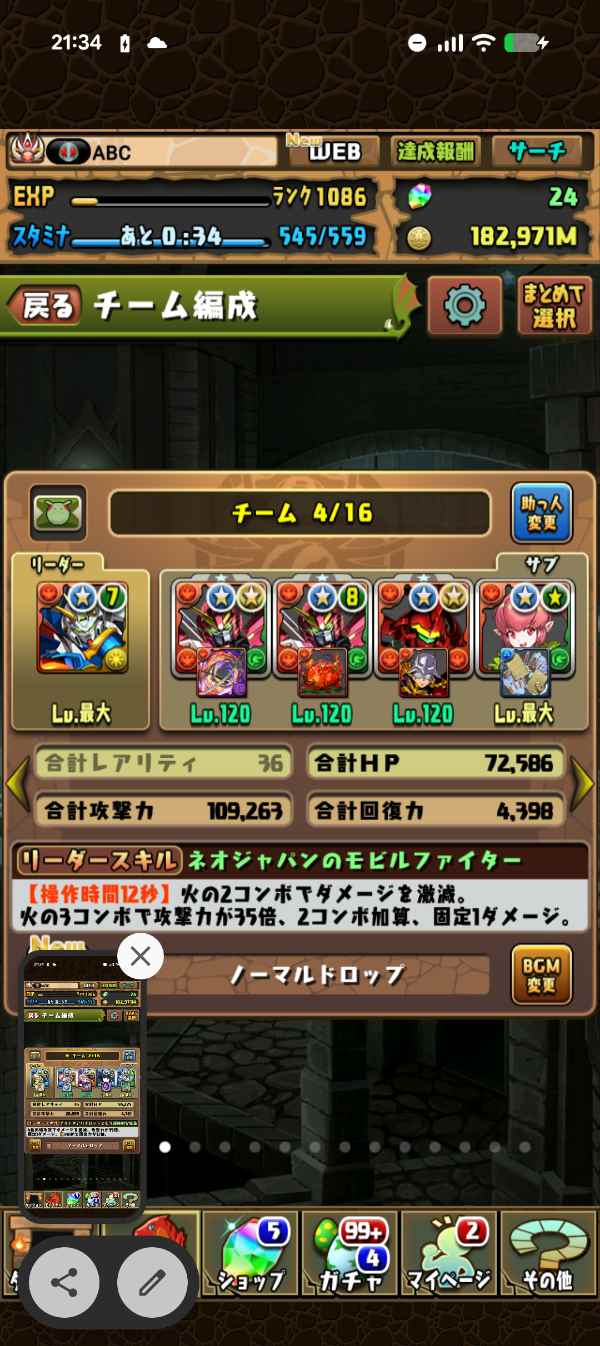The width and height of the screenshot is (600, 1346).
Task: Dismiss the screenshot preview thumbnail
Action: tap(140, 957)
